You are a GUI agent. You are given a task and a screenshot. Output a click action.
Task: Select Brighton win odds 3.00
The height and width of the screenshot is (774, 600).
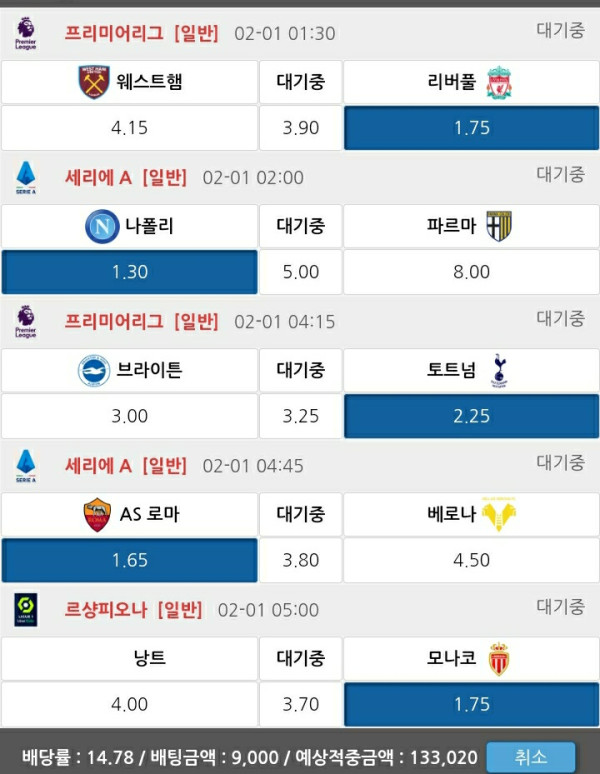tap(130, 416)
